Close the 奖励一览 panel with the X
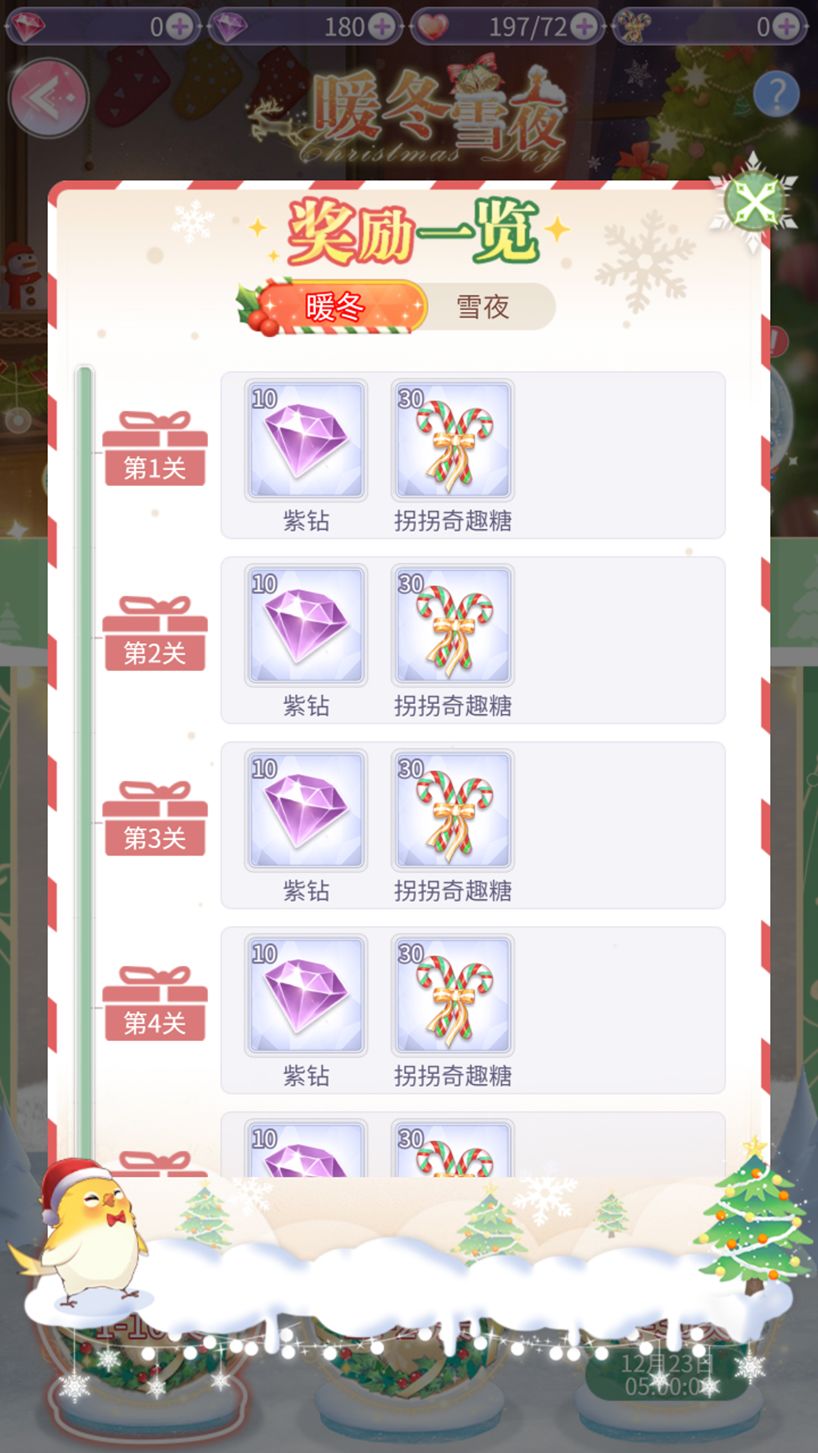The image size is (818, 1453). 756,199
